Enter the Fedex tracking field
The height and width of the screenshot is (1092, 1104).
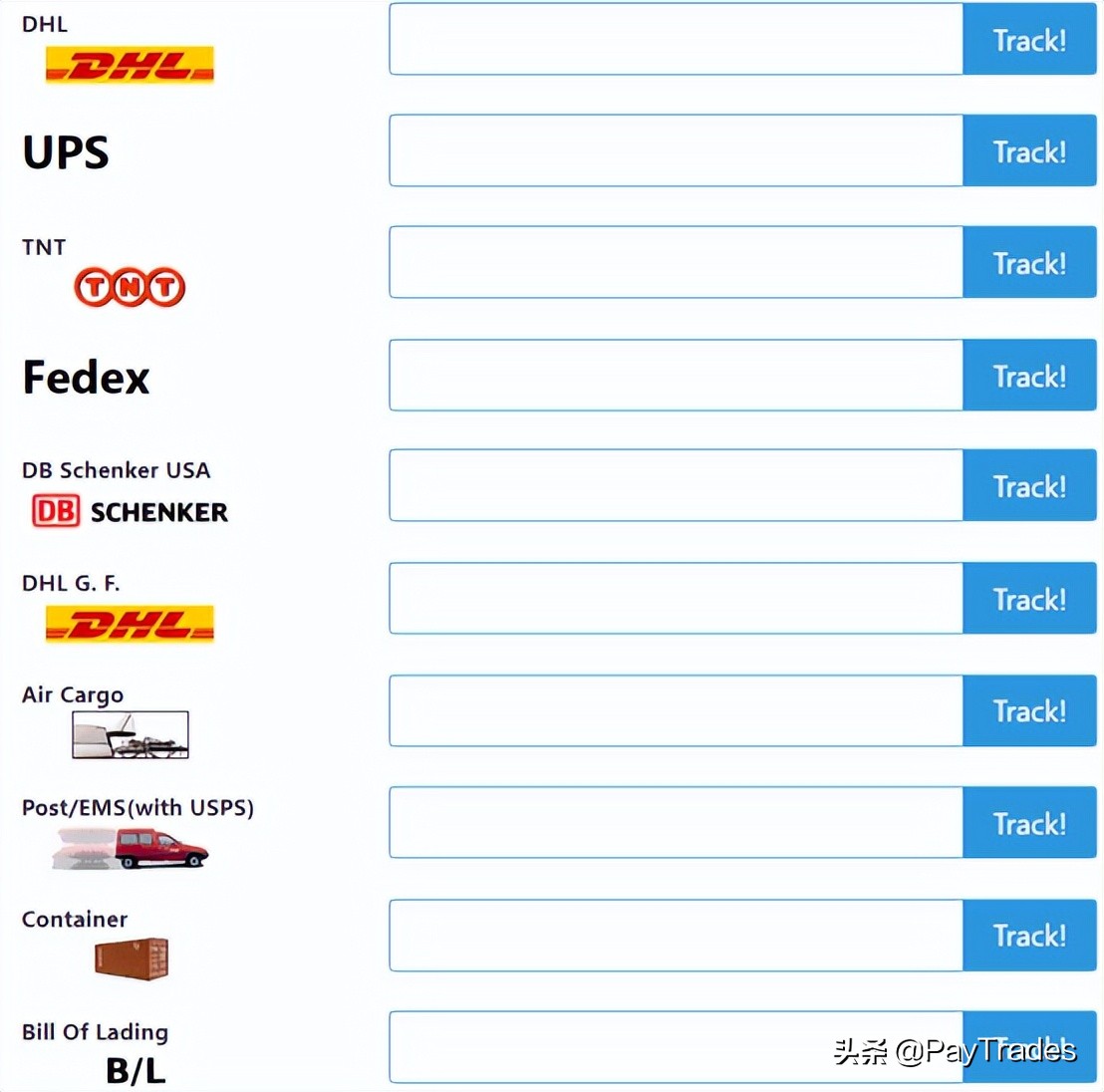(x=676, y=375)
